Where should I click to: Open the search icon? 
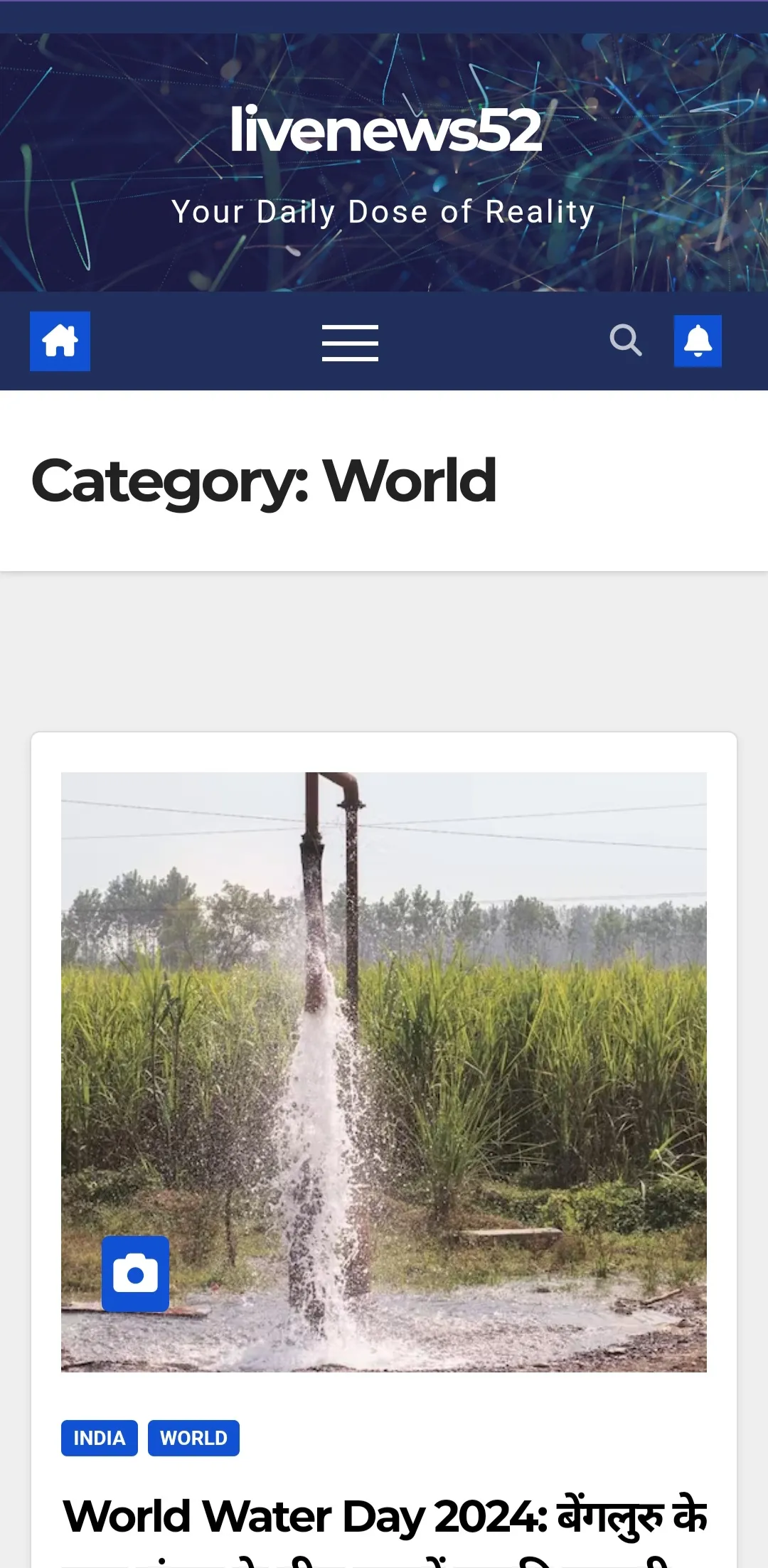coord(626,340)
